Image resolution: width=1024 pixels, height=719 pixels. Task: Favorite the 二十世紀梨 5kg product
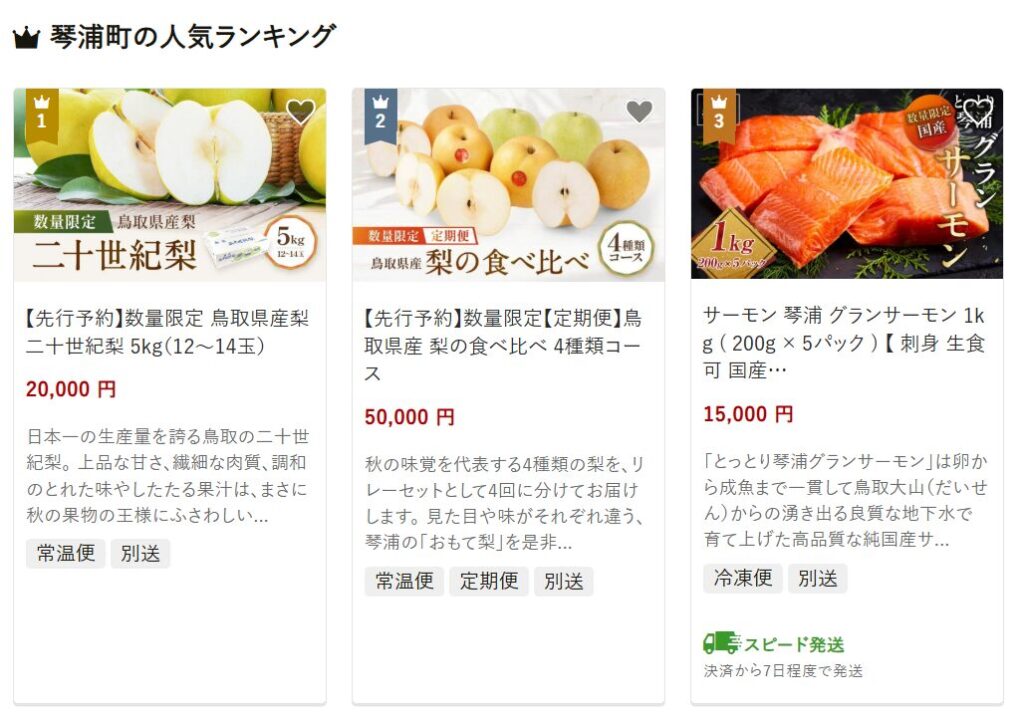[x=300, y=111]
